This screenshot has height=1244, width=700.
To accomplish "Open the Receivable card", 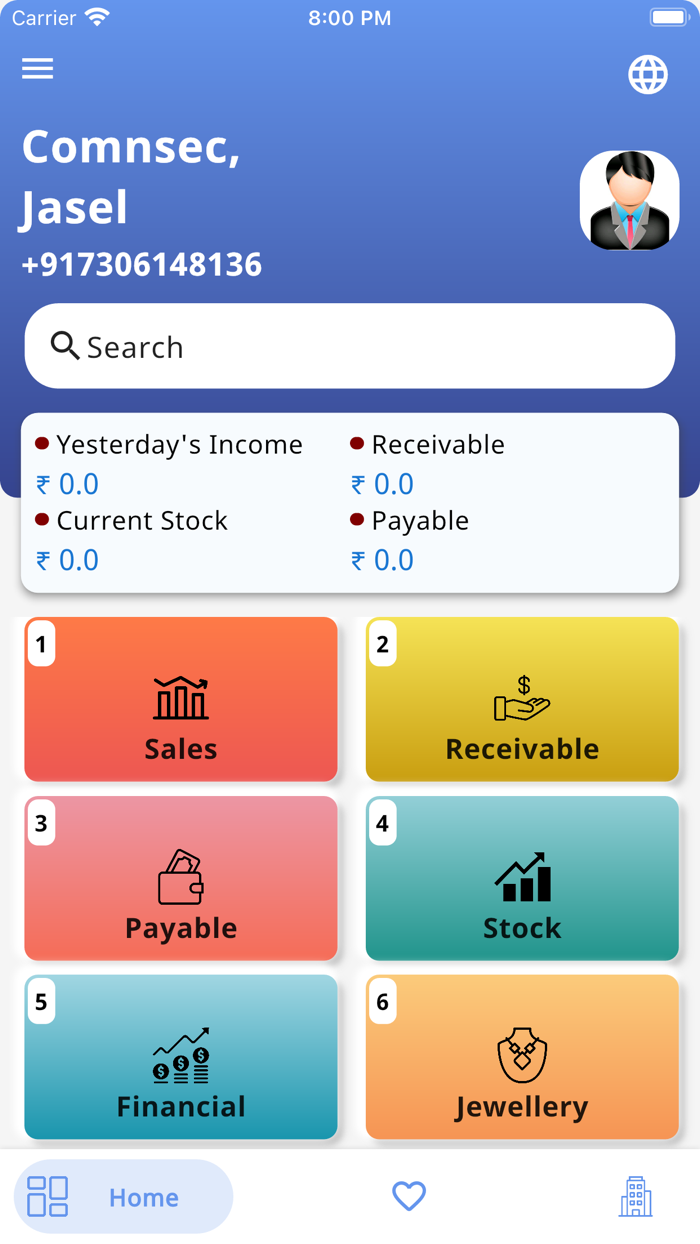I will (522, 699).
